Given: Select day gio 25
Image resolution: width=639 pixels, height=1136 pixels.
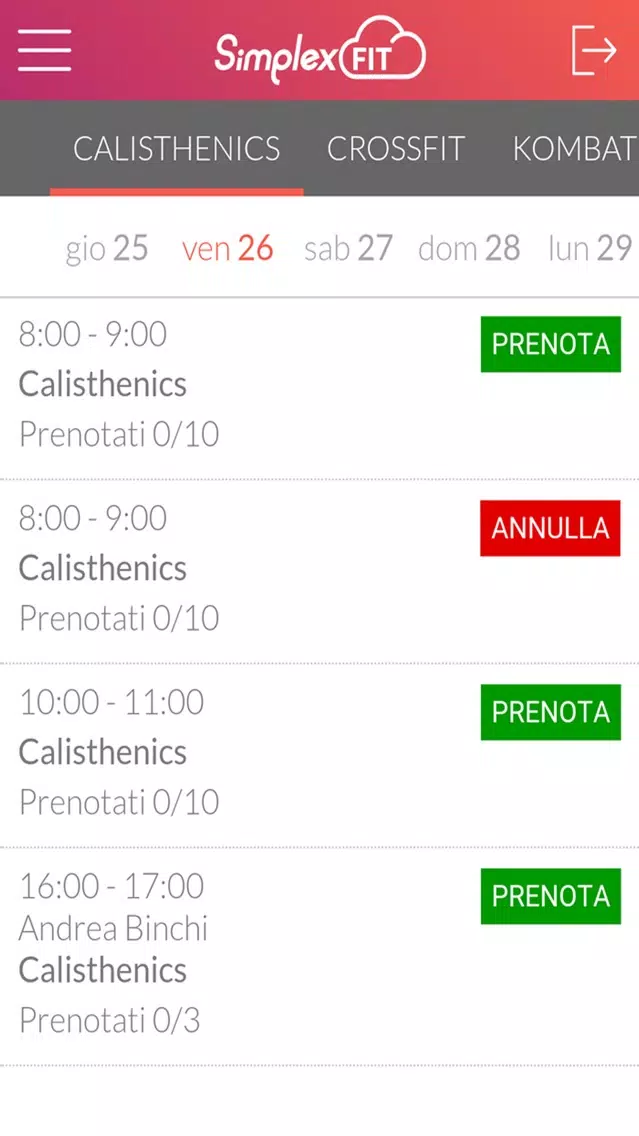Looking at the screenshot, I should click(x=107, y=248).
